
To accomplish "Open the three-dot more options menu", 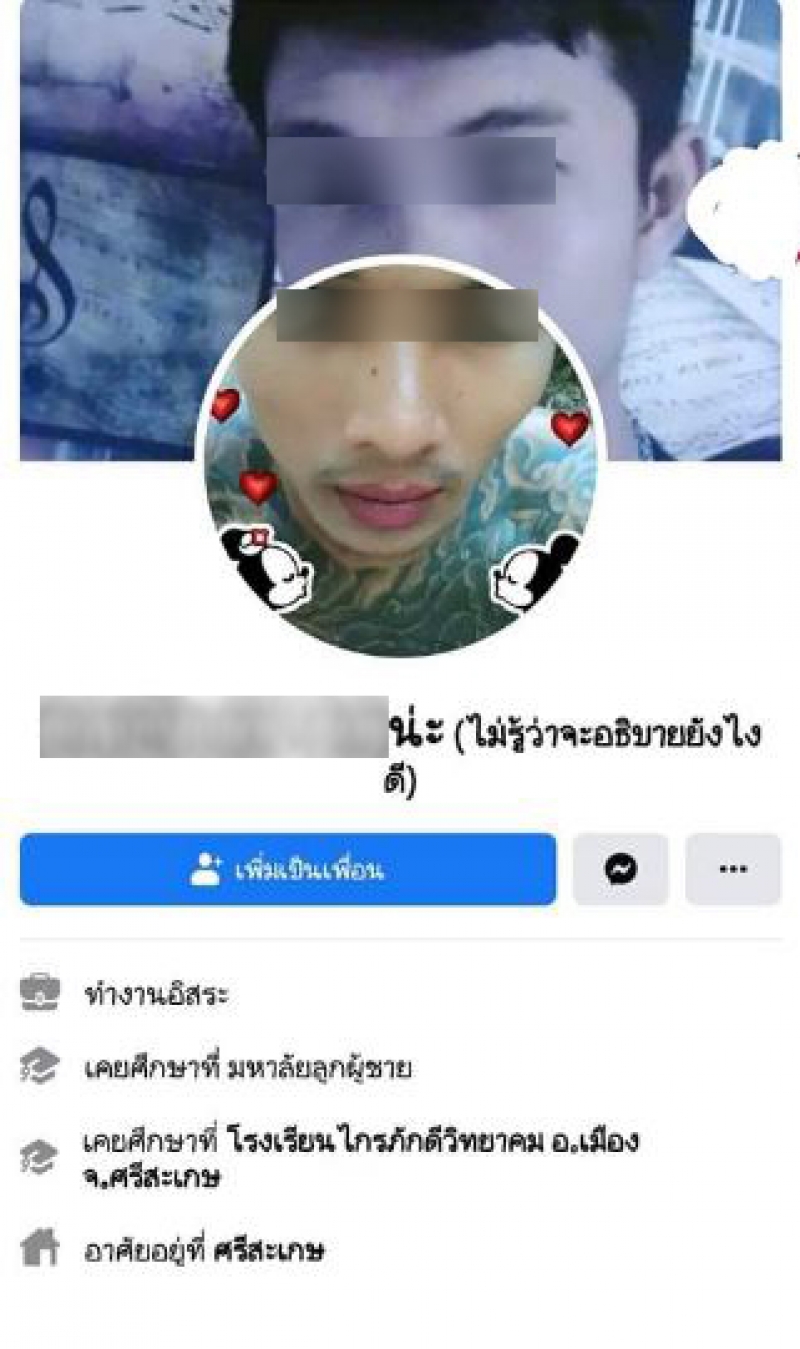I will [x=733, y=869].
